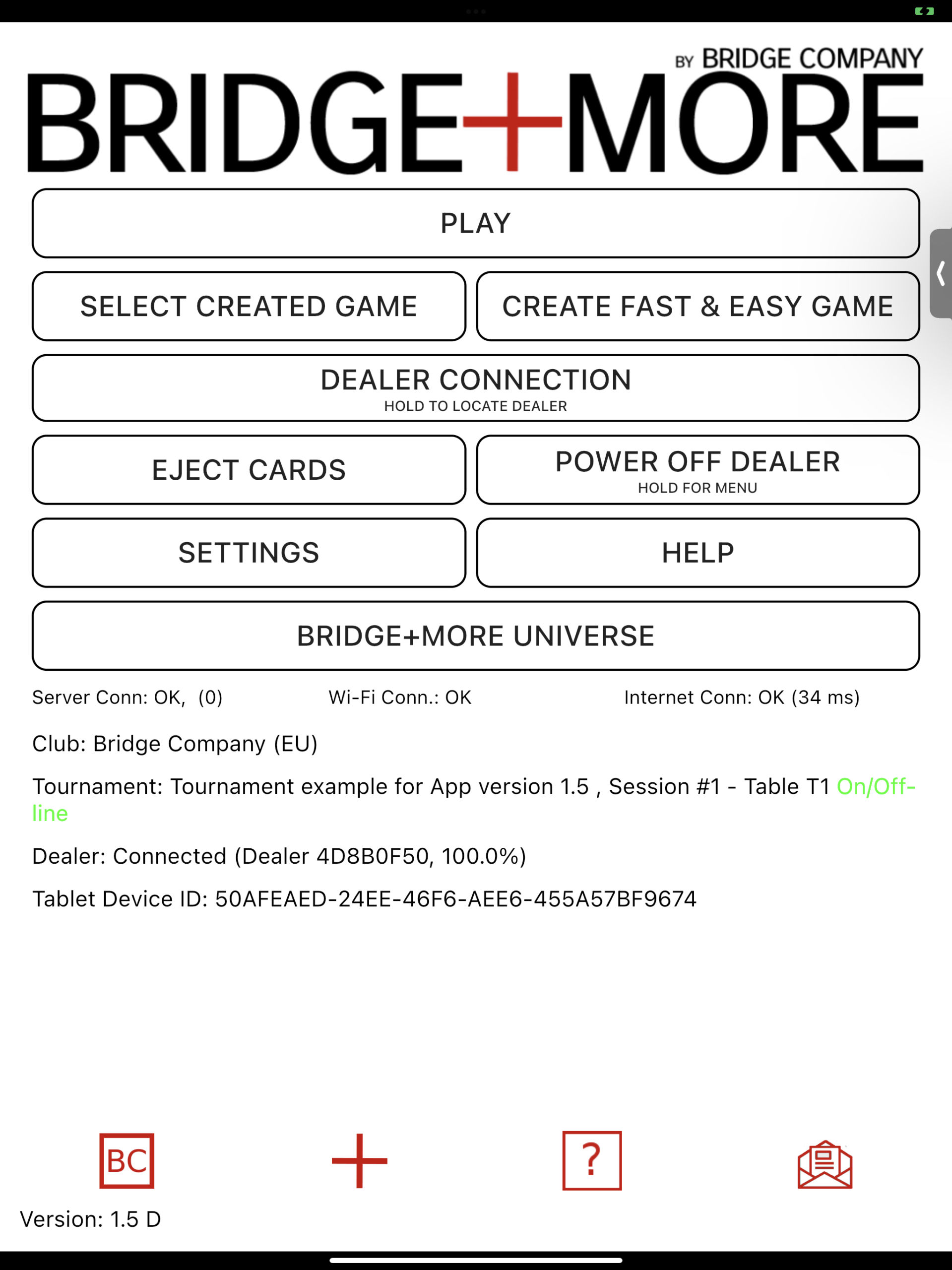Enter Bridge+More Universe
952x1270 pixels.
pos(475,635)
